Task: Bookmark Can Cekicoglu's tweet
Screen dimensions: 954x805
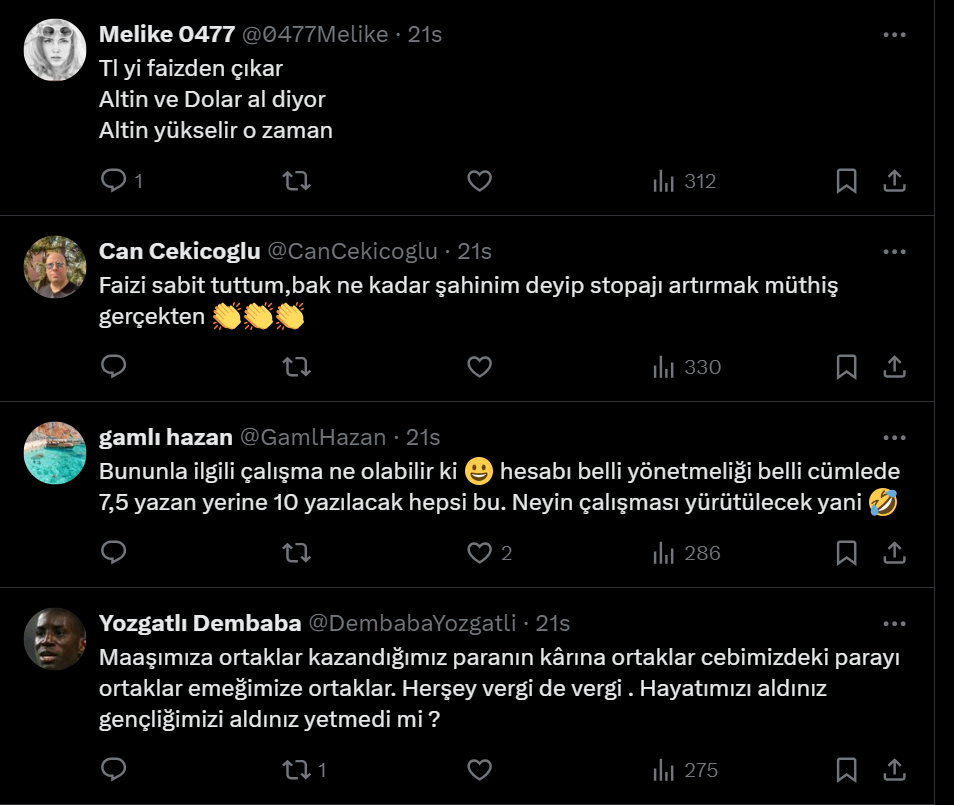Action: tap(846, 367)
